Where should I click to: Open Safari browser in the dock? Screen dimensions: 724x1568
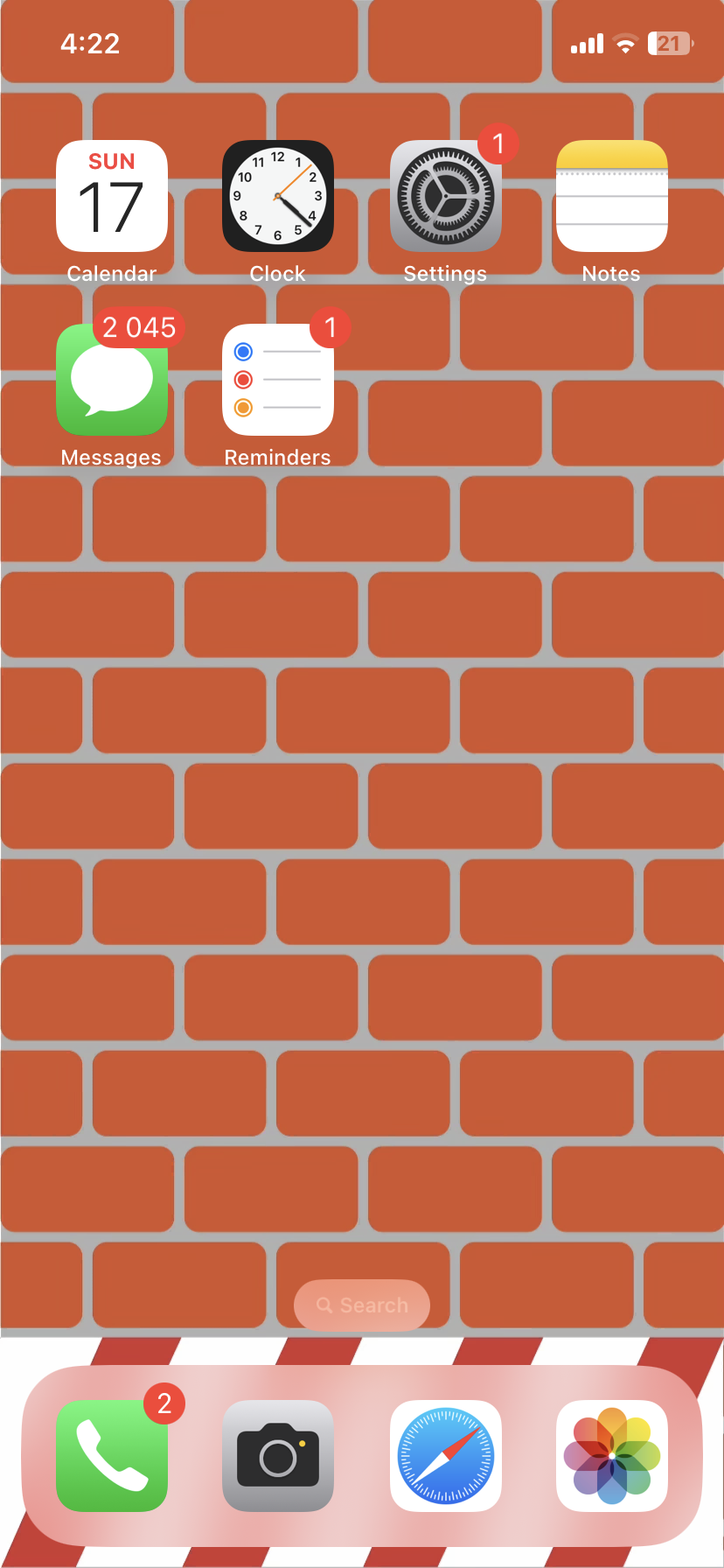pyautogui.click(x=445, y=1456)
